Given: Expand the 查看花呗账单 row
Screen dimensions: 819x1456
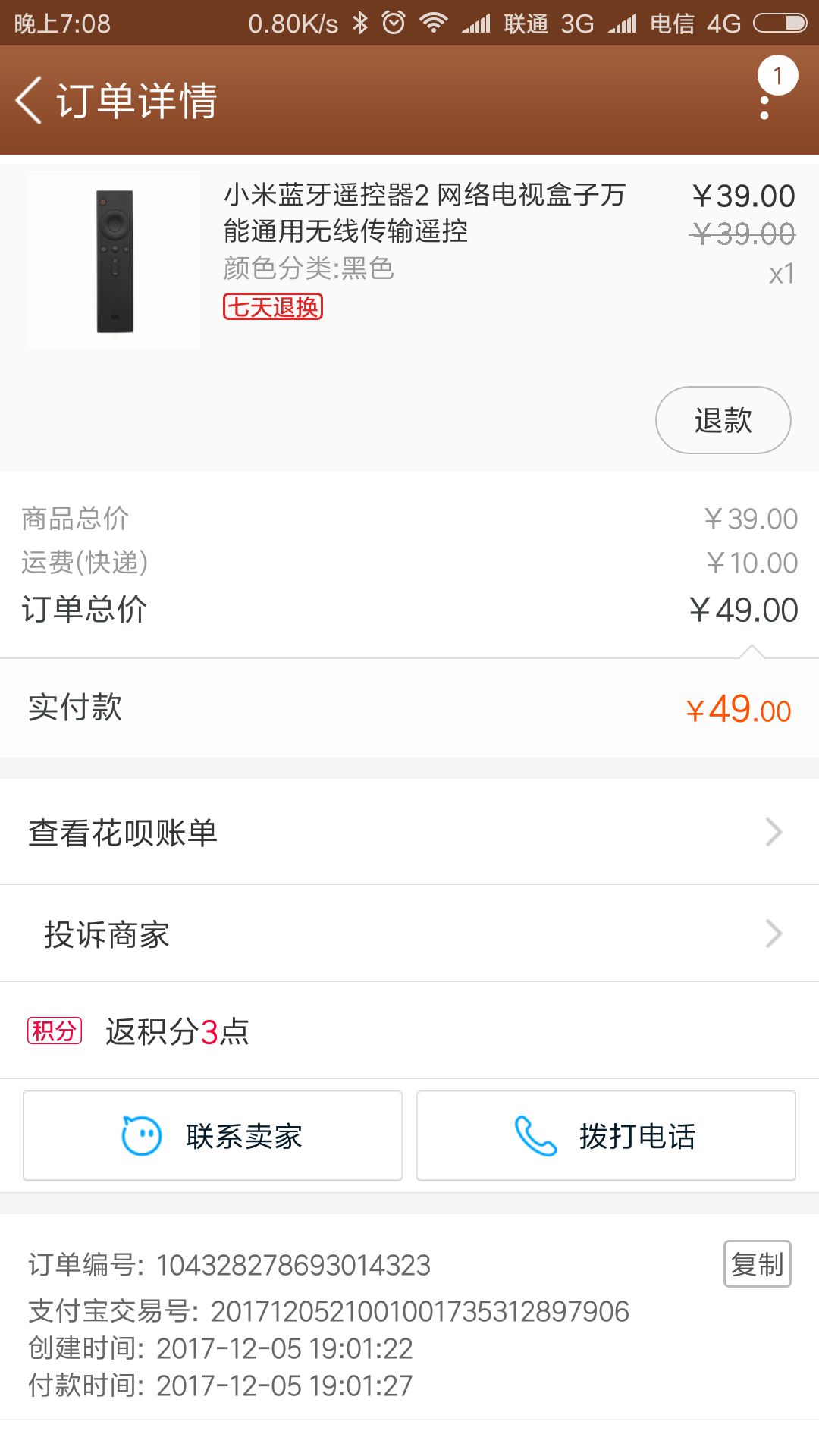Looking at the screenshot, I should click(x=409, y=831).
